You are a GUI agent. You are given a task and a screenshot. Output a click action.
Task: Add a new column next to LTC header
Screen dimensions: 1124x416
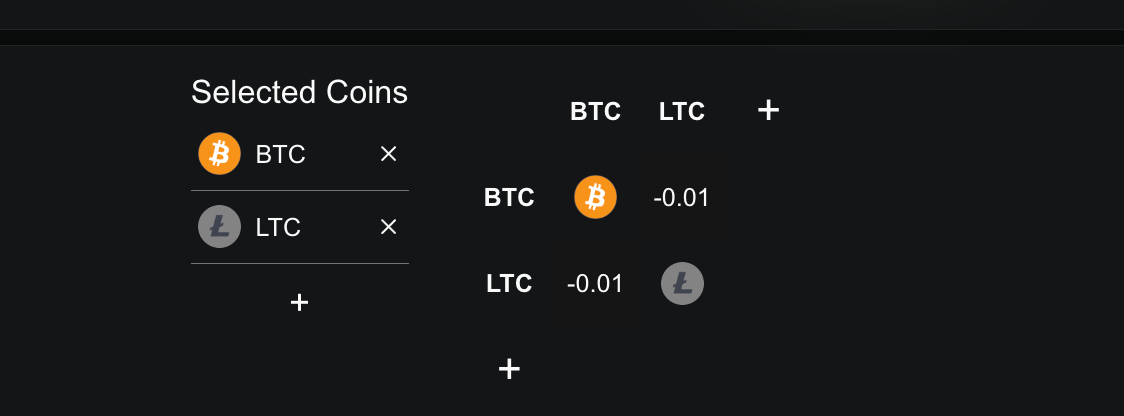768,110
